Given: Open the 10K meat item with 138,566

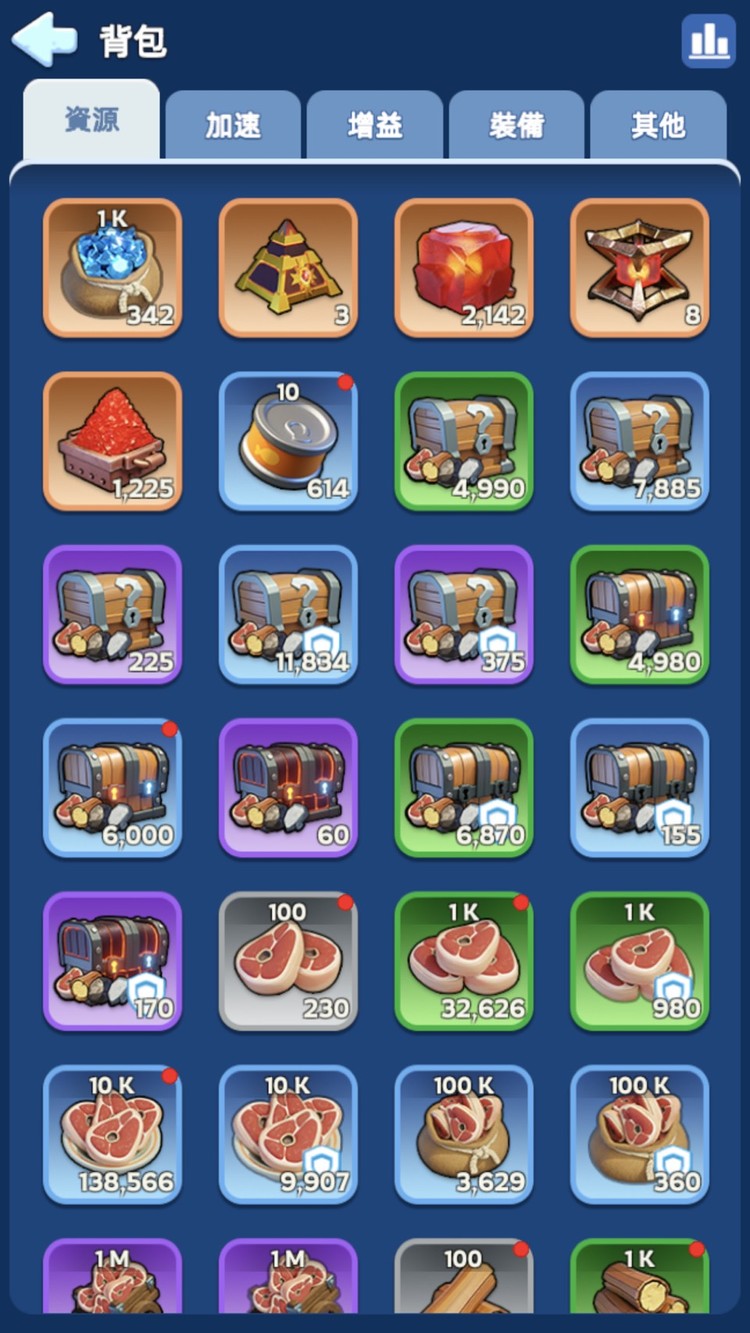Looking at the screenshot, I should click(x=112, y=1135).
